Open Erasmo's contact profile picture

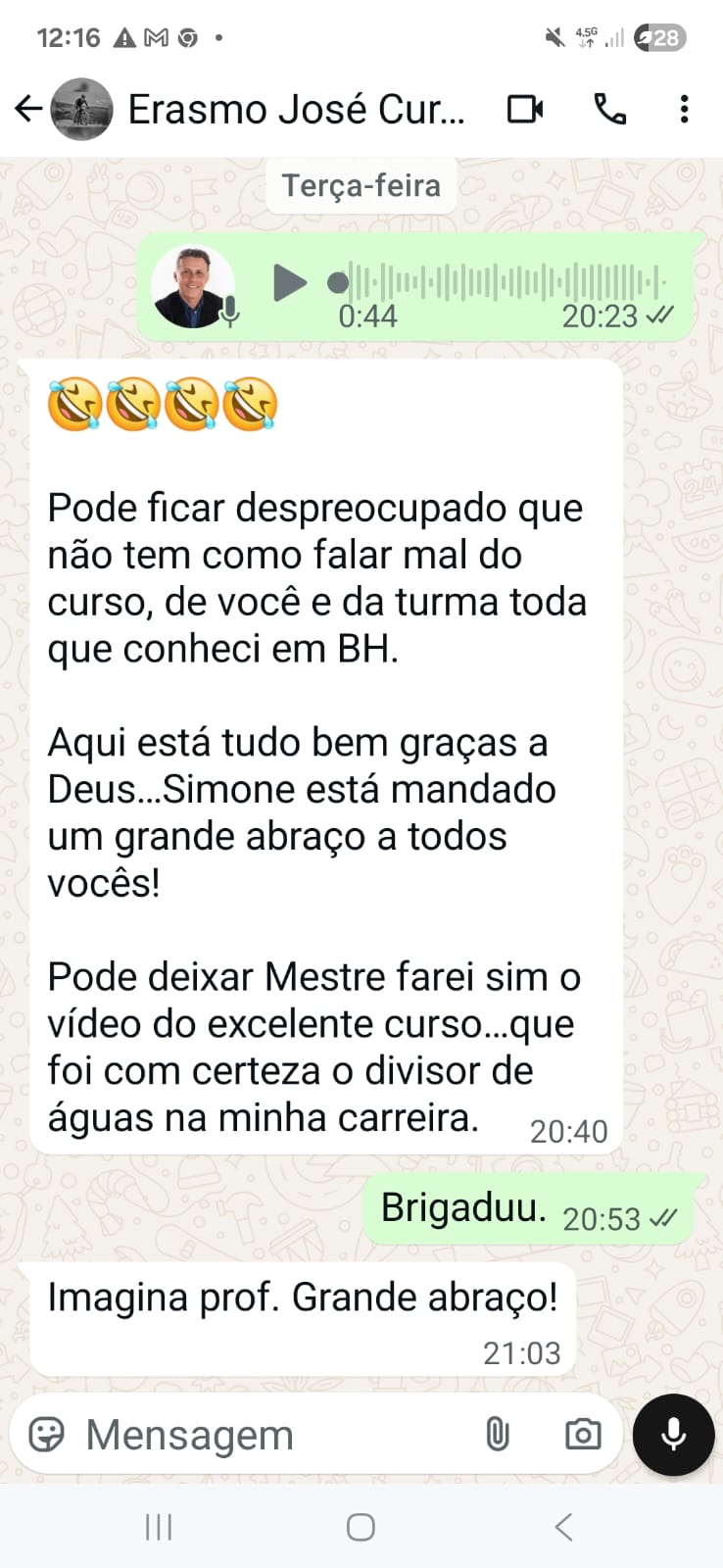[x=80, y=109]
